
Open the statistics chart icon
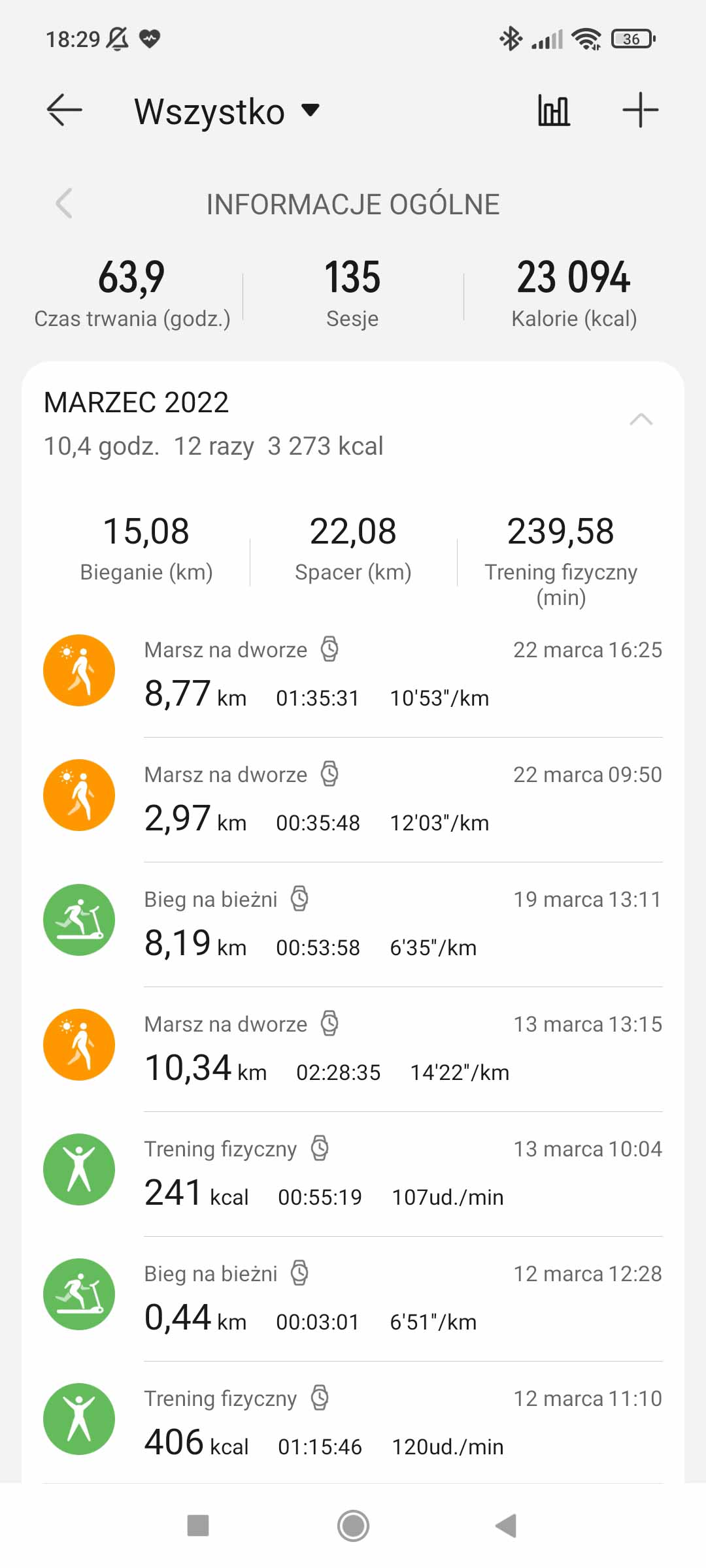pos(554,110)
